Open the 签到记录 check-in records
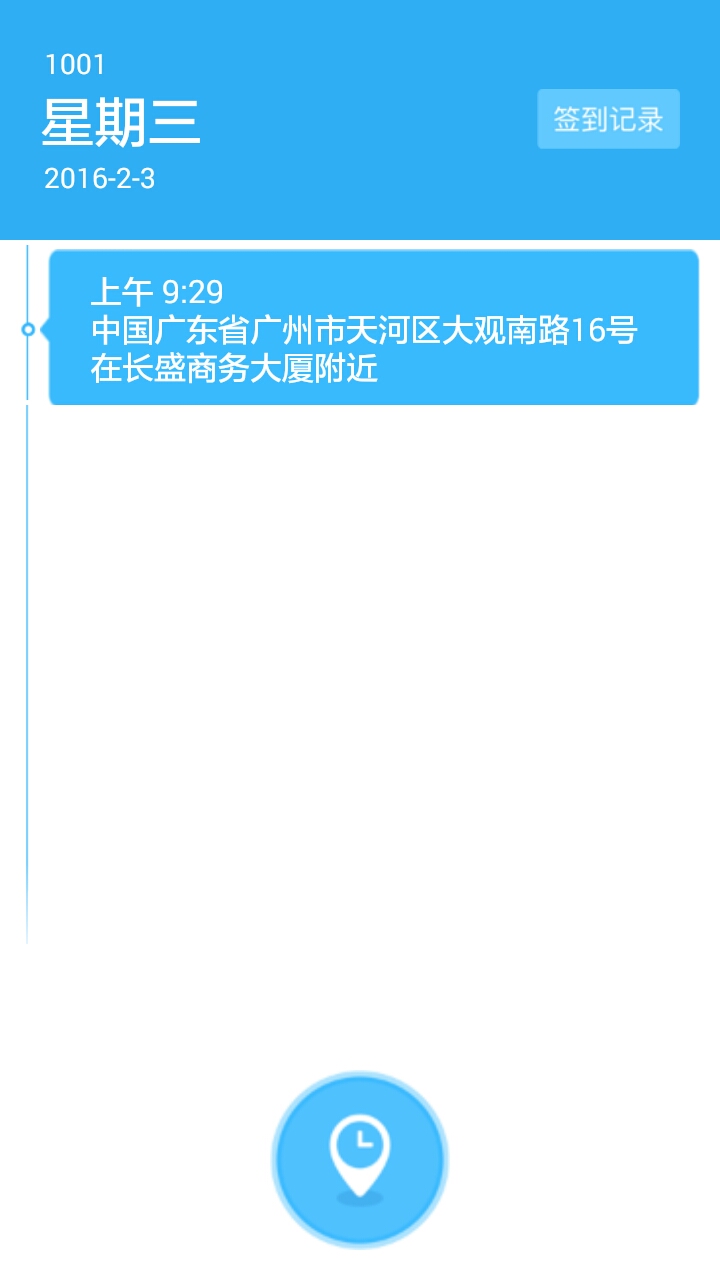The height and width of the screenshot is (1280, 720). (608, 120)
